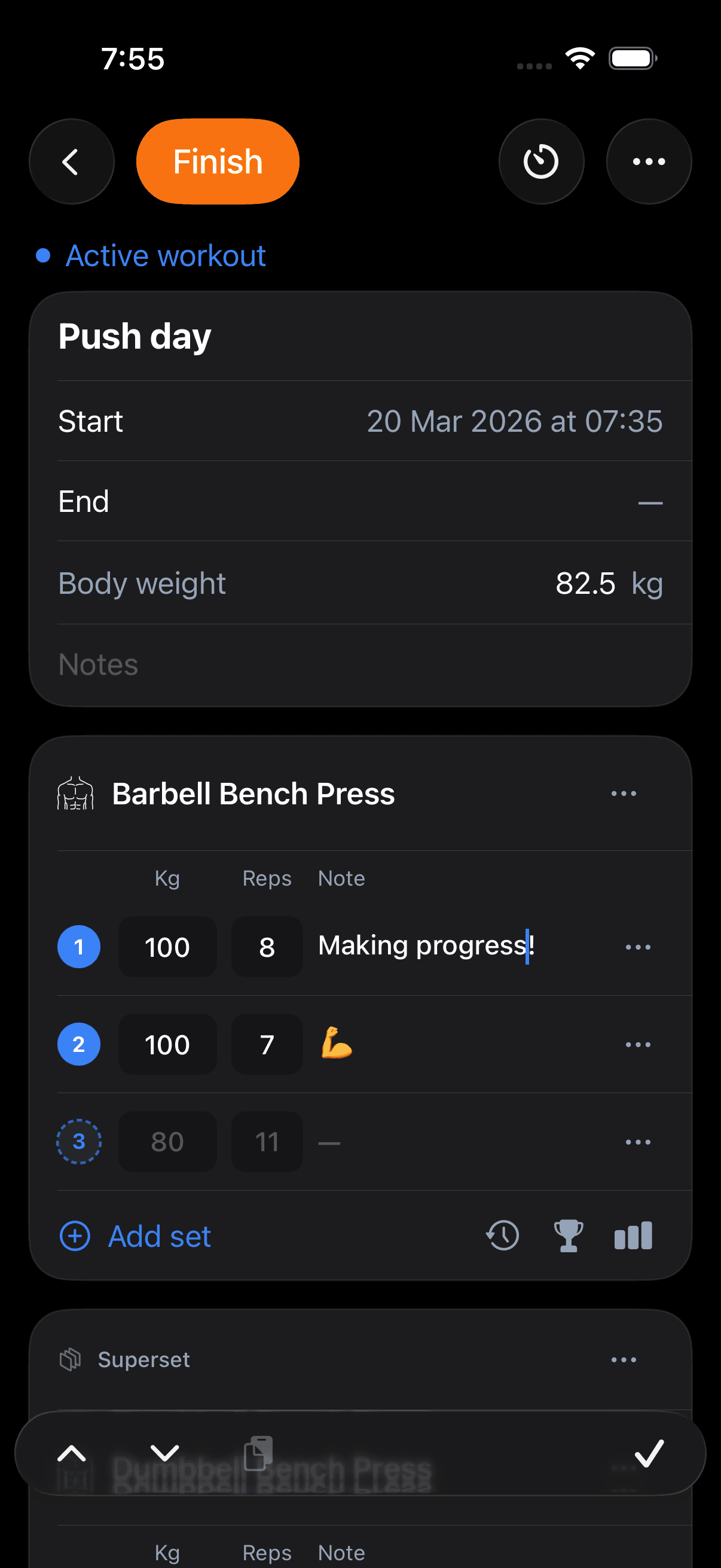The image size is (721, 1568).
Task: View exercise history via the clock icon
Action: (x=503, y=1235)
